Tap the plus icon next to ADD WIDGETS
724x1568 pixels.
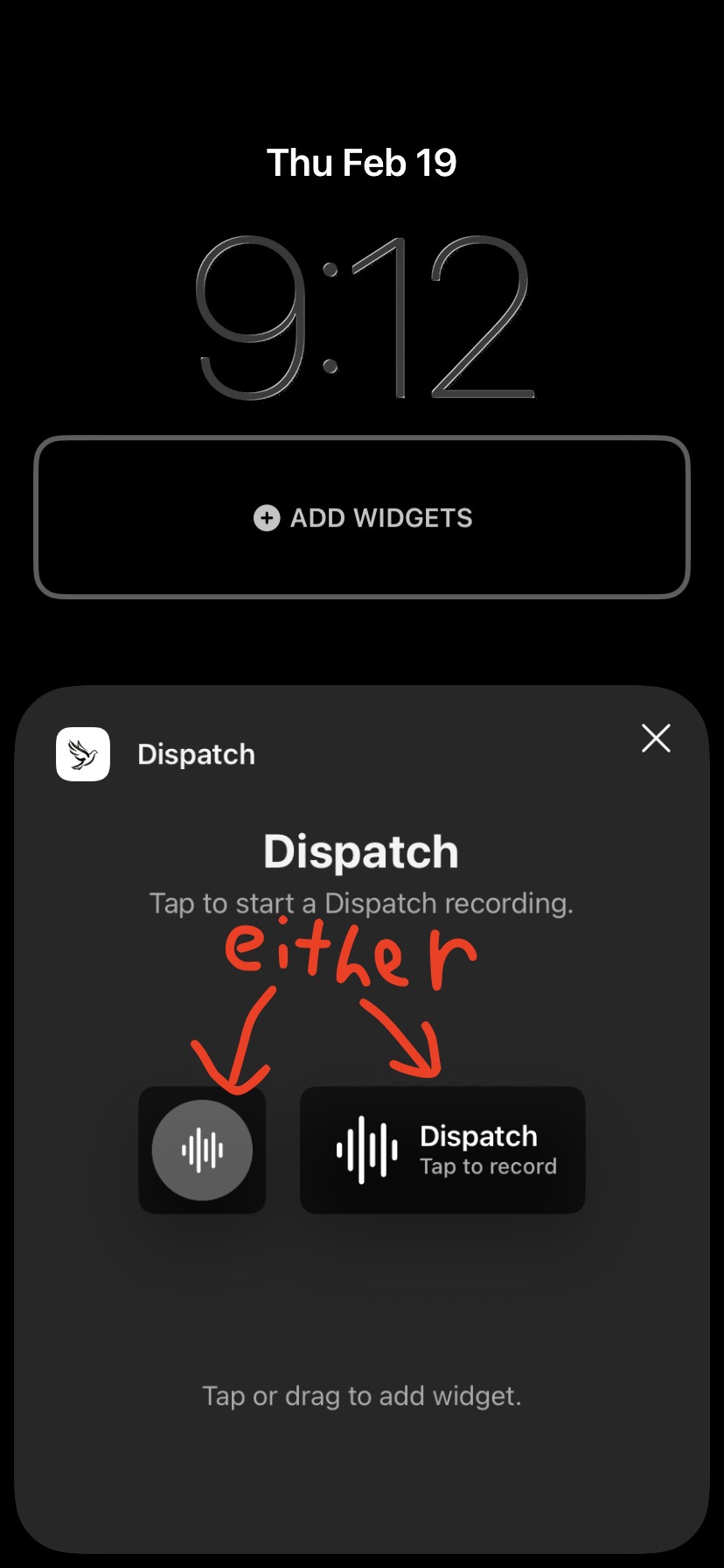pyautogui.click(x=266, y=518)
